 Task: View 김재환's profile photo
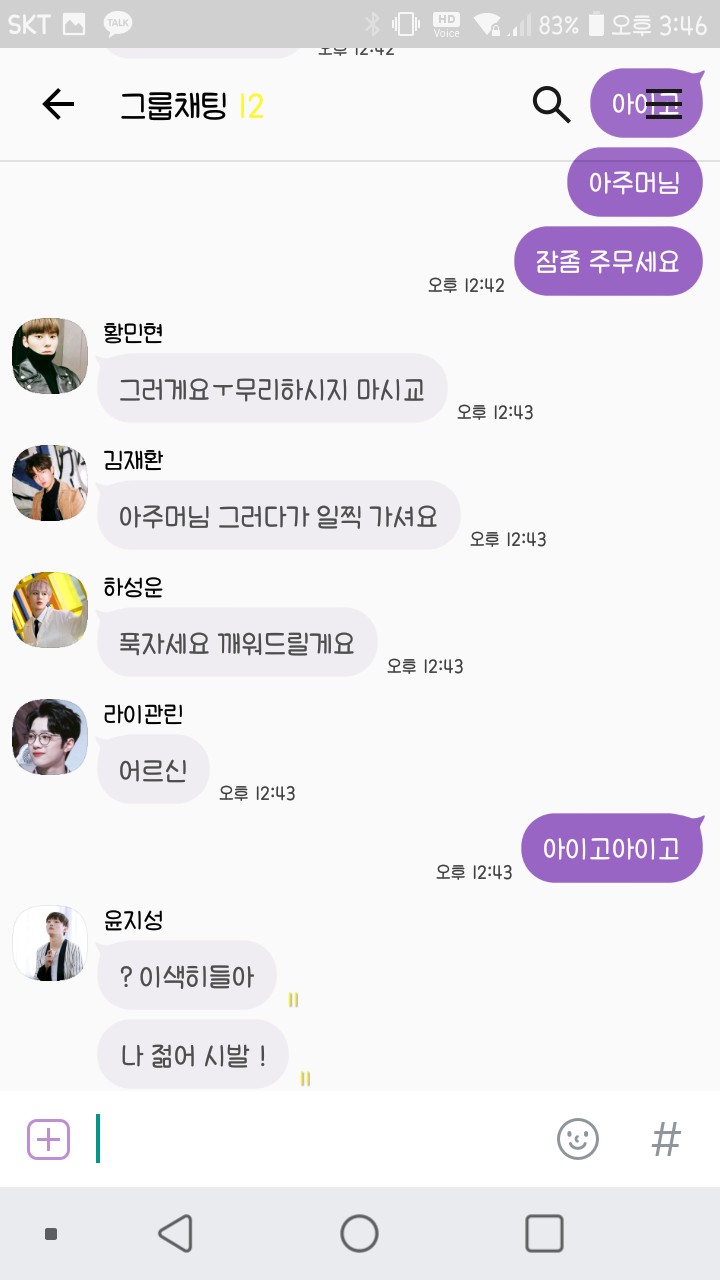(x=50, y=483)
